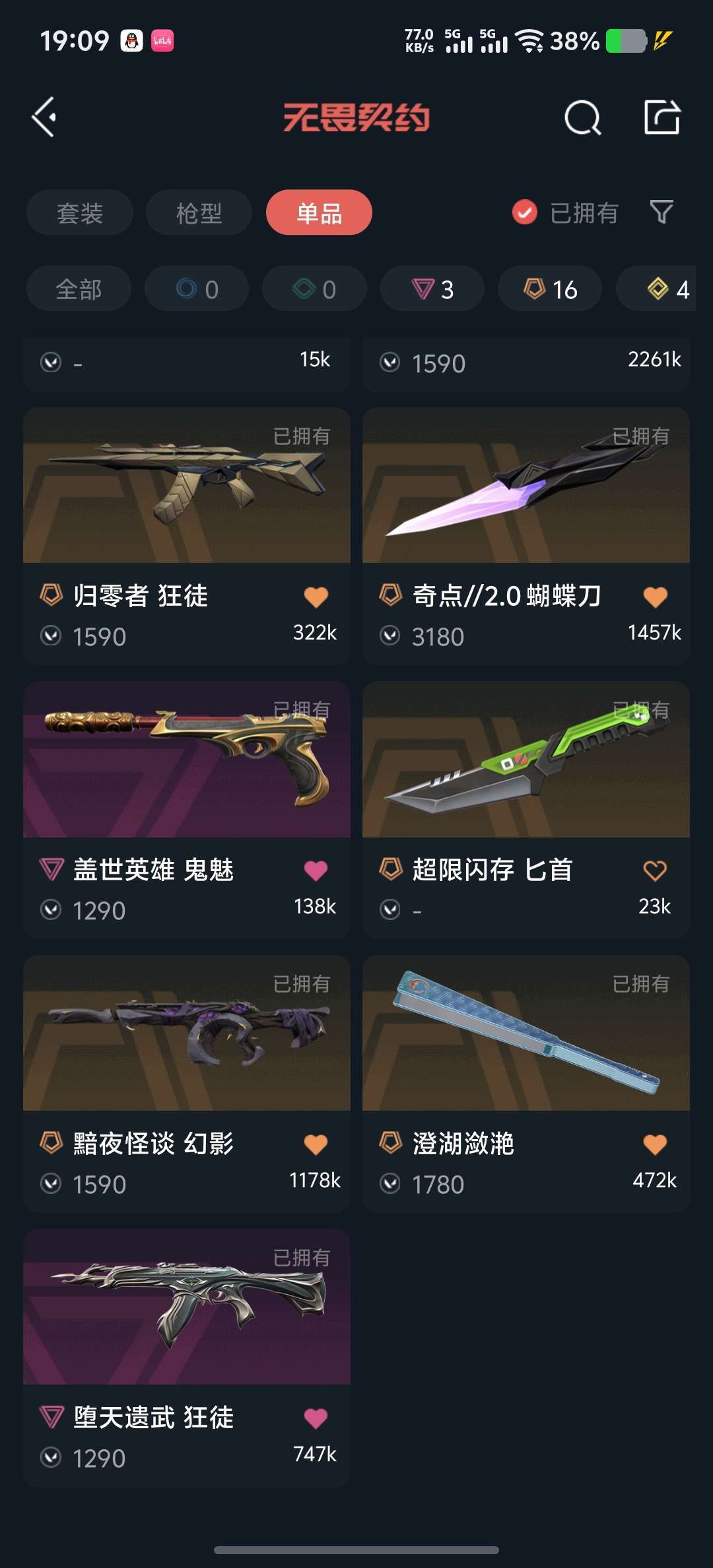This screenshot has width=713, height=1568.
Task: Switch to the 枪型 tab
Action: coord(199,212)
